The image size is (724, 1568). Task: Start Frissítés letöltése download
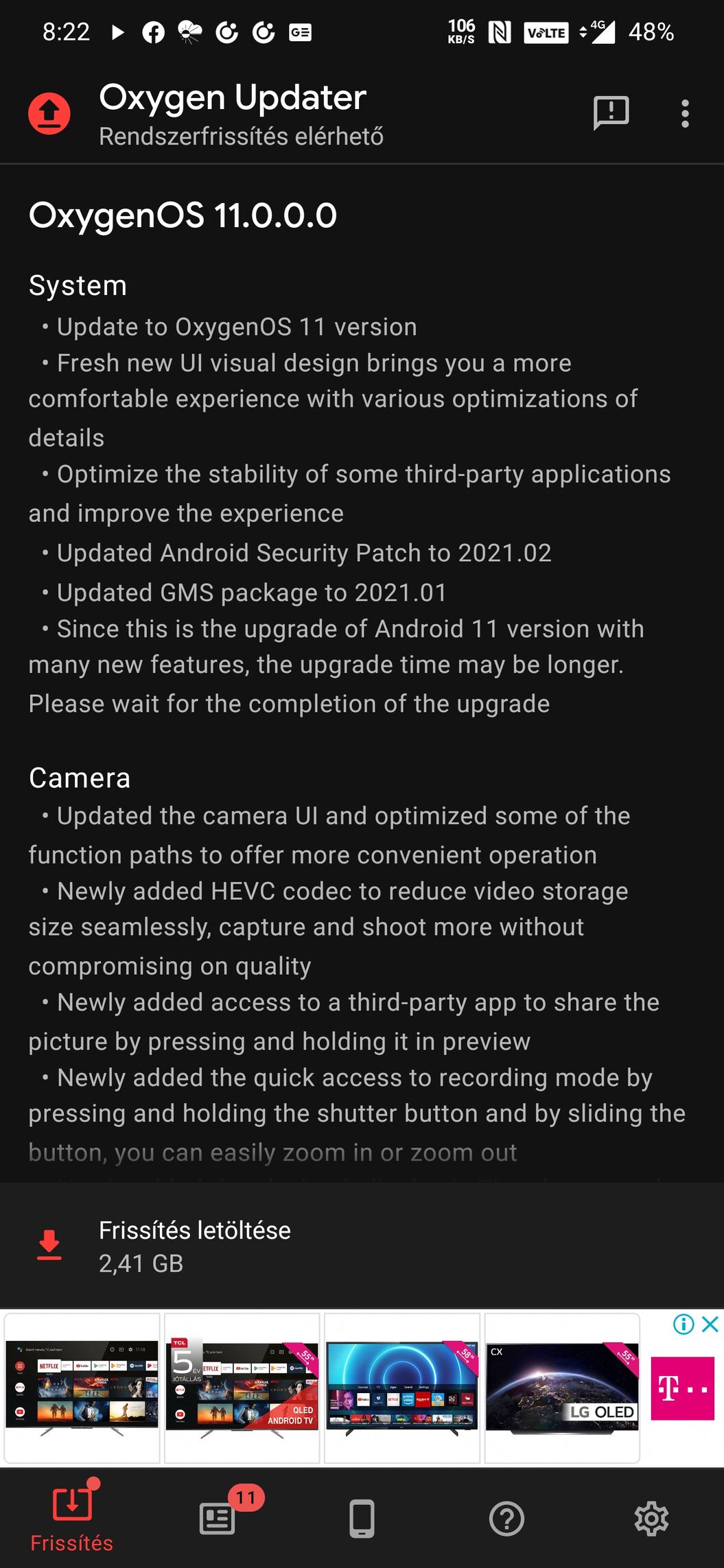194,1246
